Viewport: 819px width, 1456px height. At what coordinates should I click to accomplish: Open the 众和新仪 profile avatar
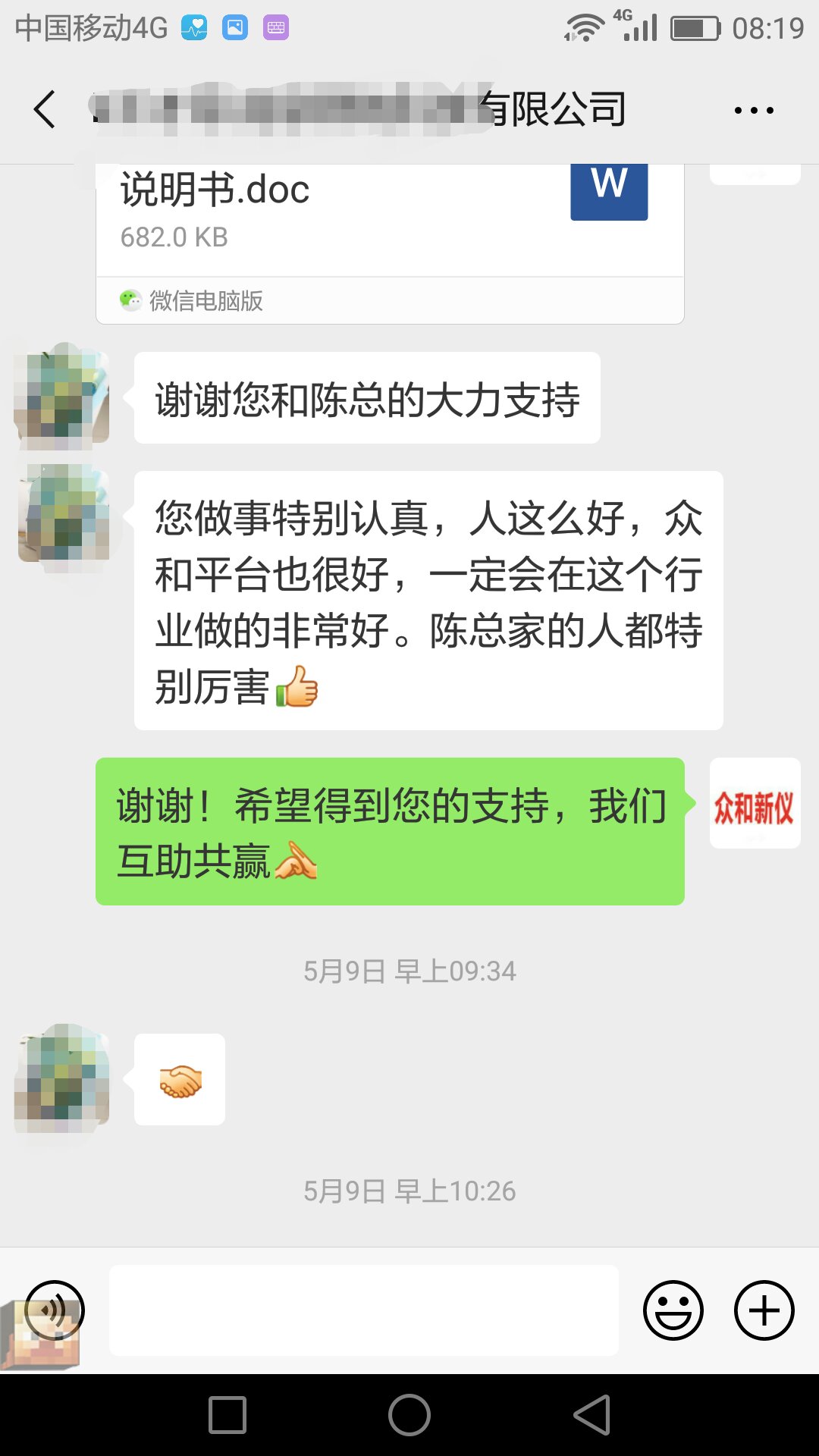pos(755,803)
